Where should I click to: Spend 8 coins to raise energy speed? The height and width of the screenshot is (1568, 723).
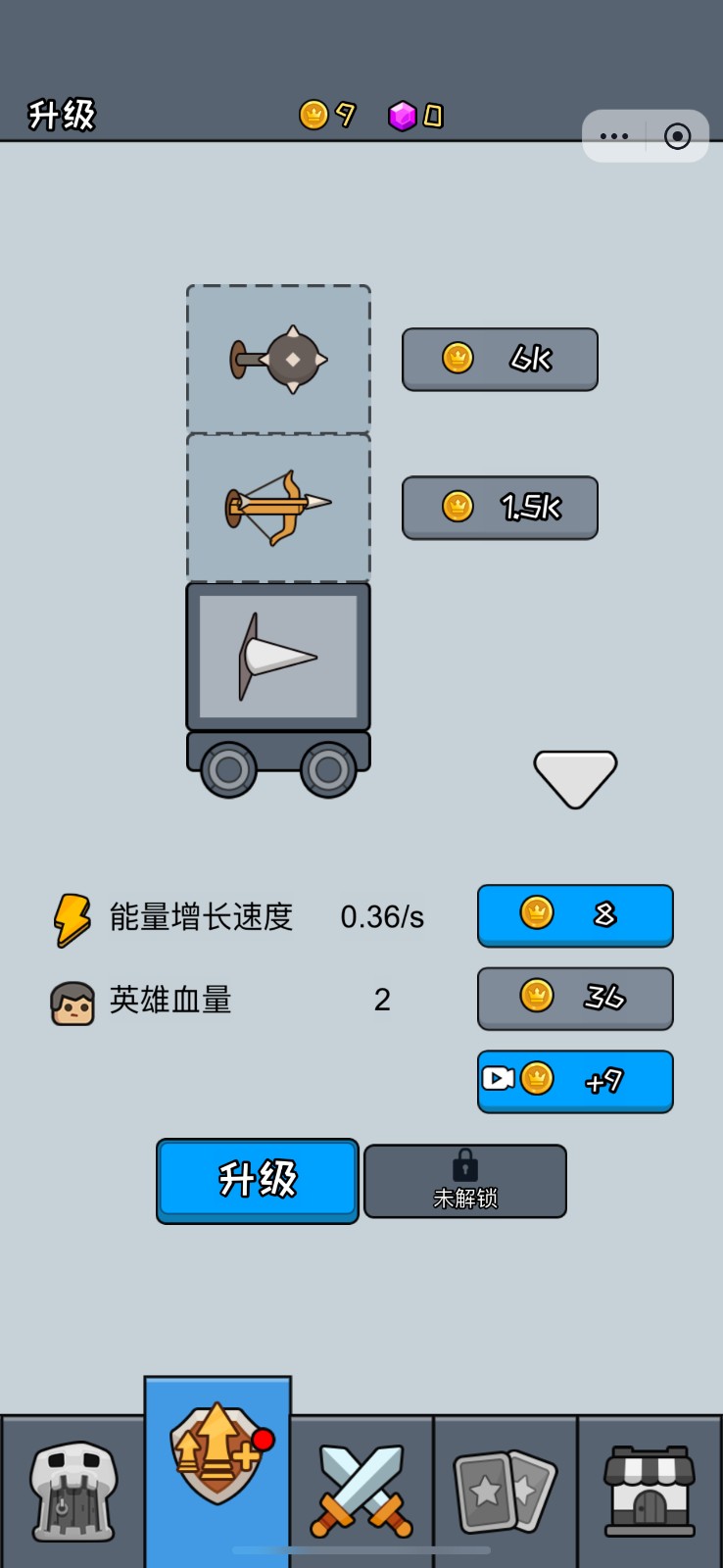coord(575,915)
